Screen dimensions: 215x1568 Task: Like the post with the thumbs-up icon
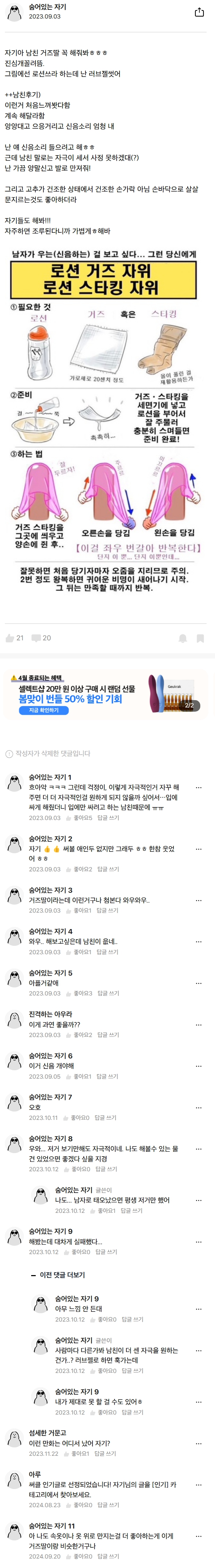[10, 638]
